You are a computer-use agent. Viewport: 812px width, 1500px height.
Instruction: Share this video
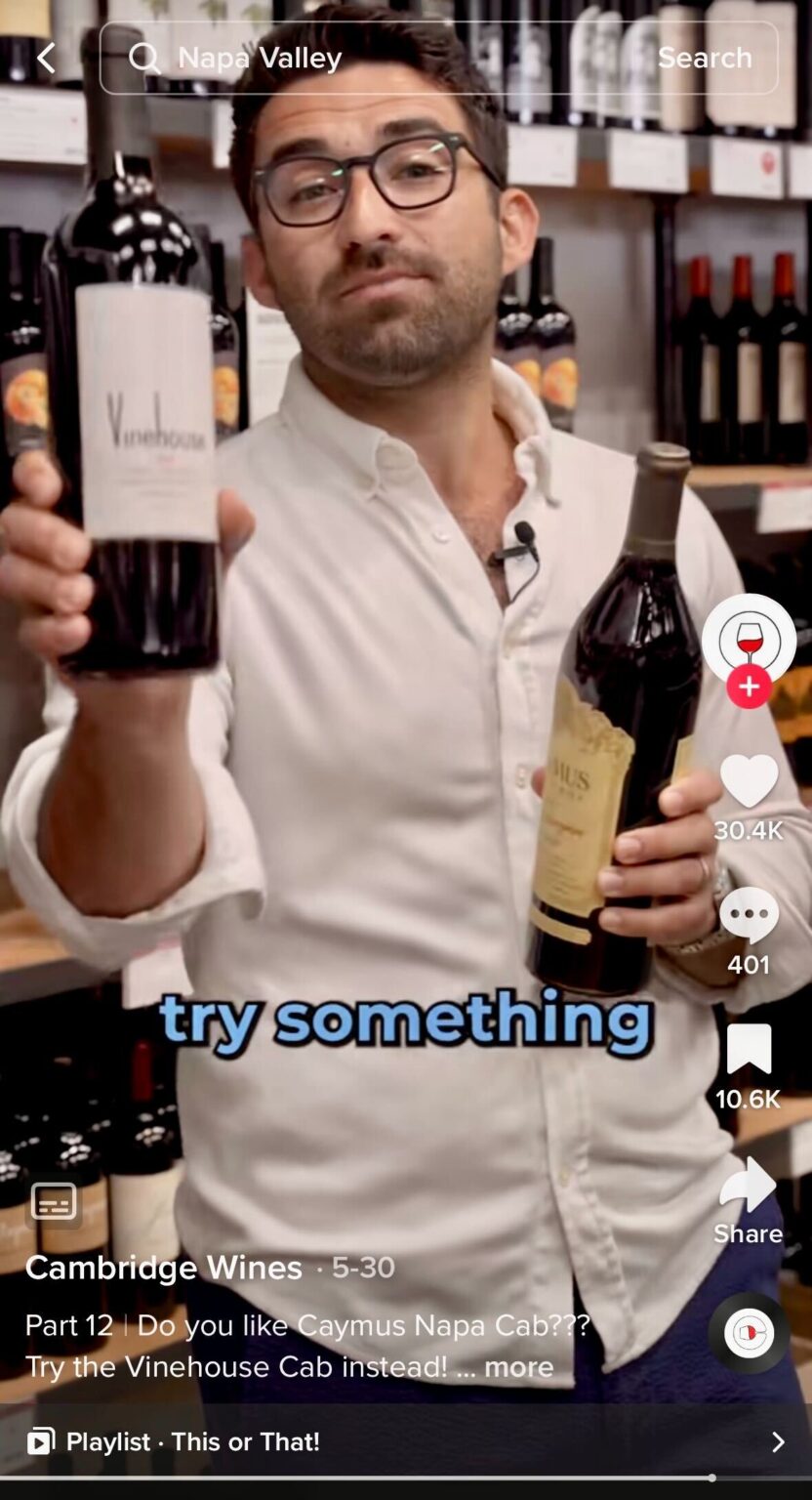749,1184
